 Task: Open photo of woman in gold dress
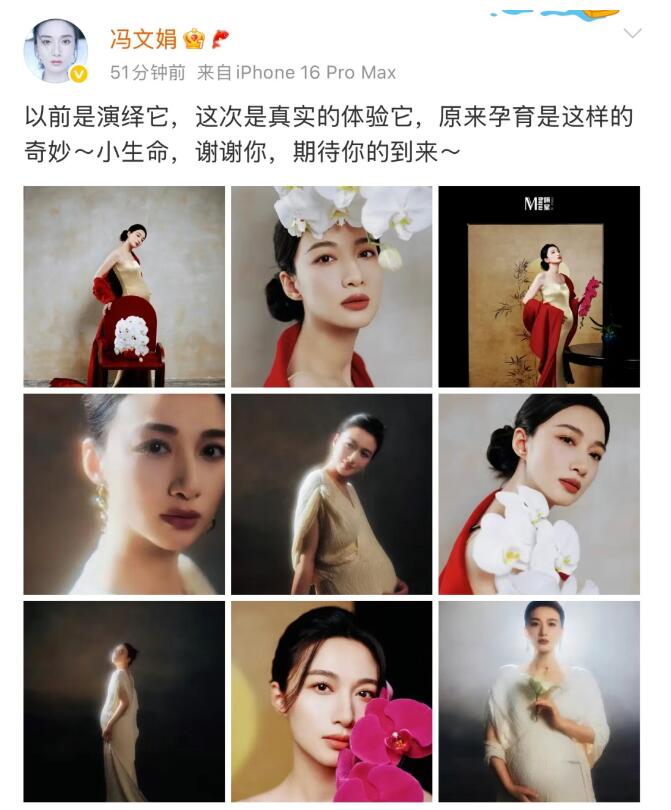pyautogui.click(x=332, y=494)
